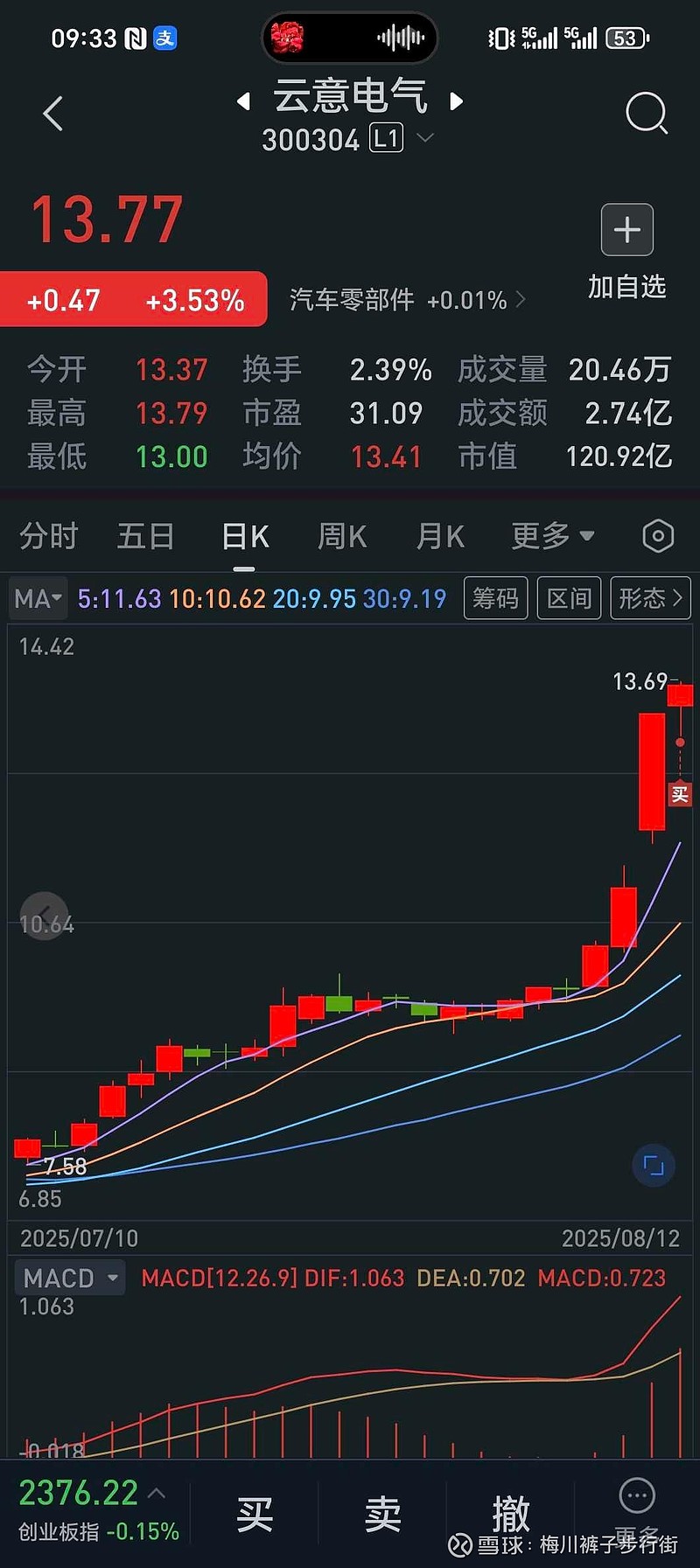
Task: Select the 月K chart tab
Action: click(x=440, y=535)
